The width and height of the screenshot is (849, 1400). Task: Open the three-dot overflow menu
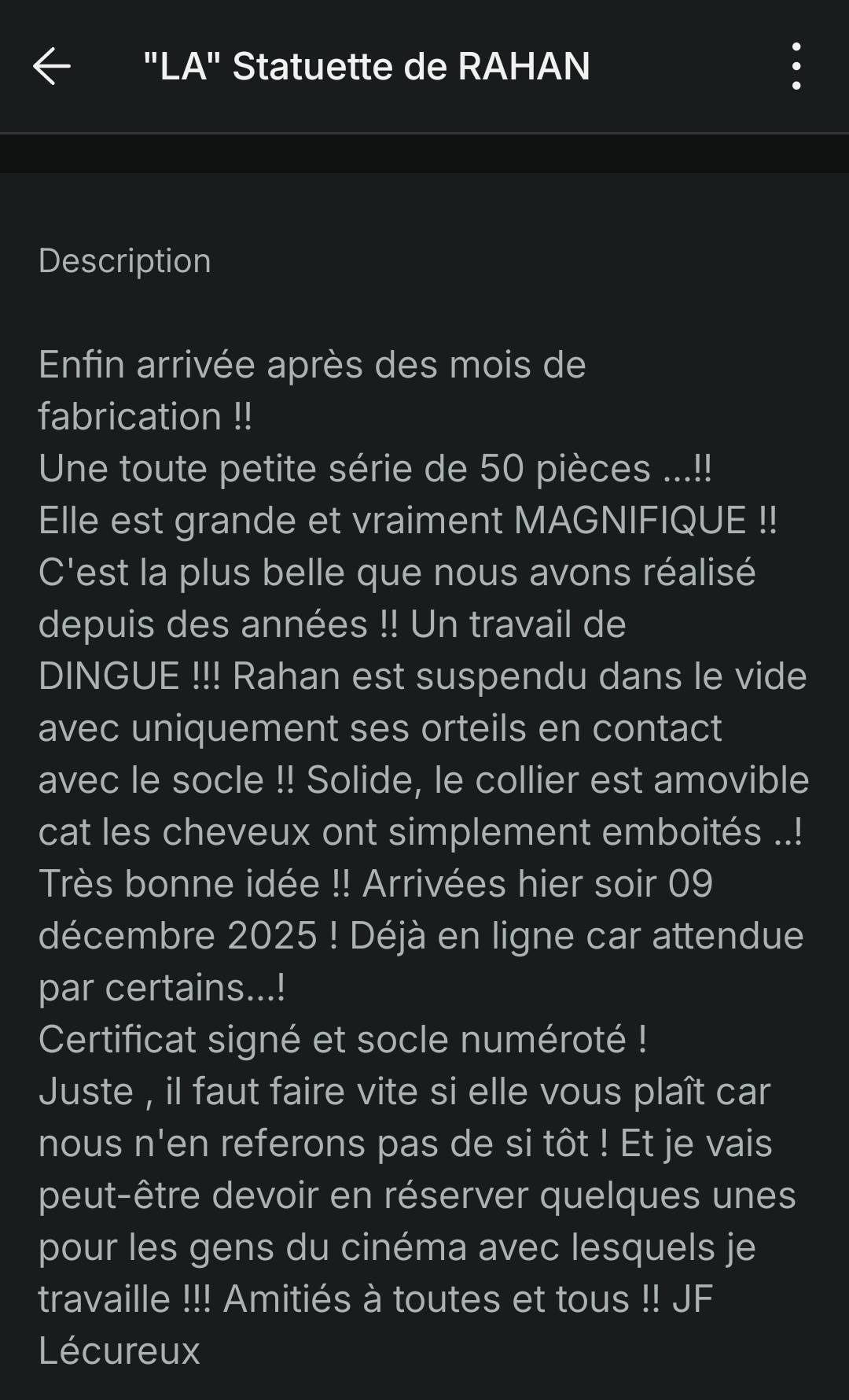point(796,66)
